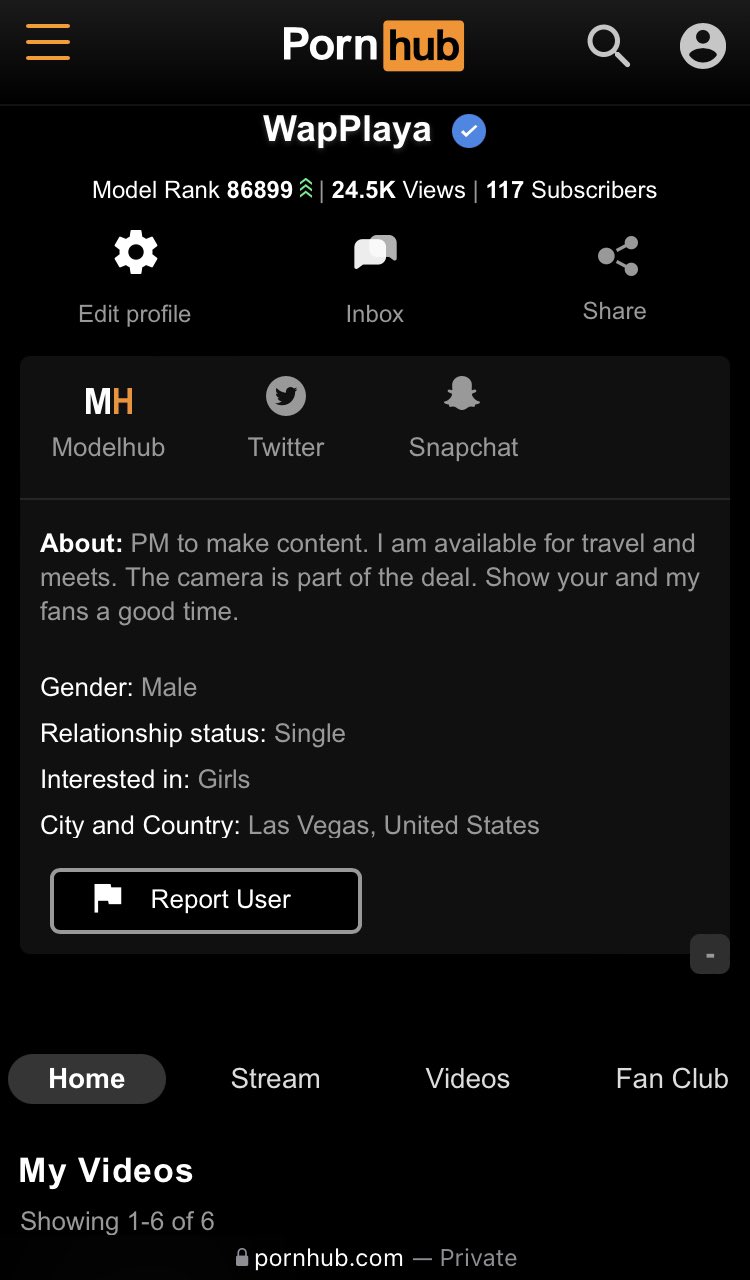This screenshot has width=750, height=1280.
Task: Open the Snapchat link
Action: pos(463,419)
